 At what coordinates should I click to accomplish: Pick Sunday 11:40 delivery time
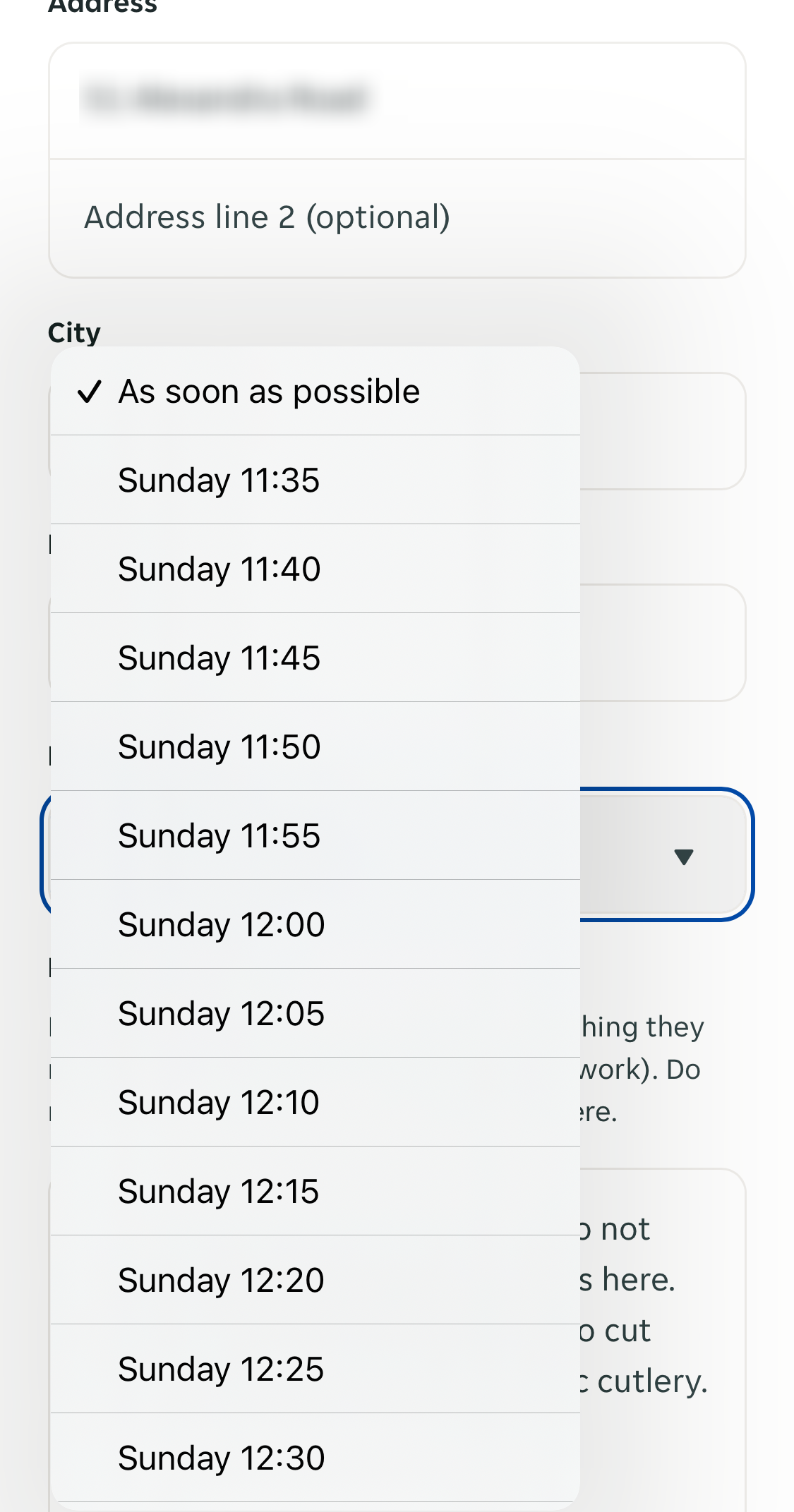(315, 569)
